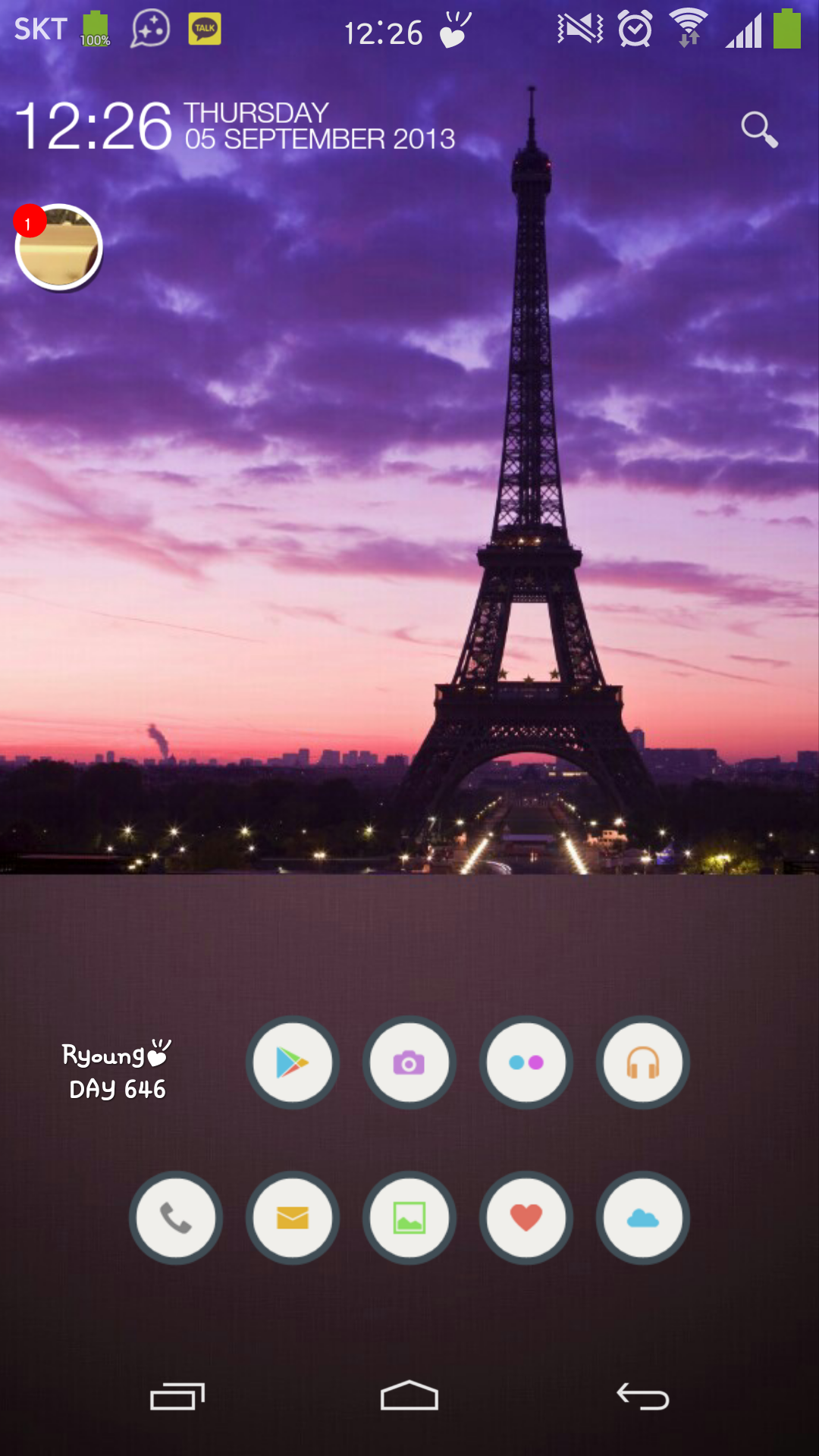The image size is (819, 1456).
Task: Open the chat head with one notification
Action: [59, 248]
